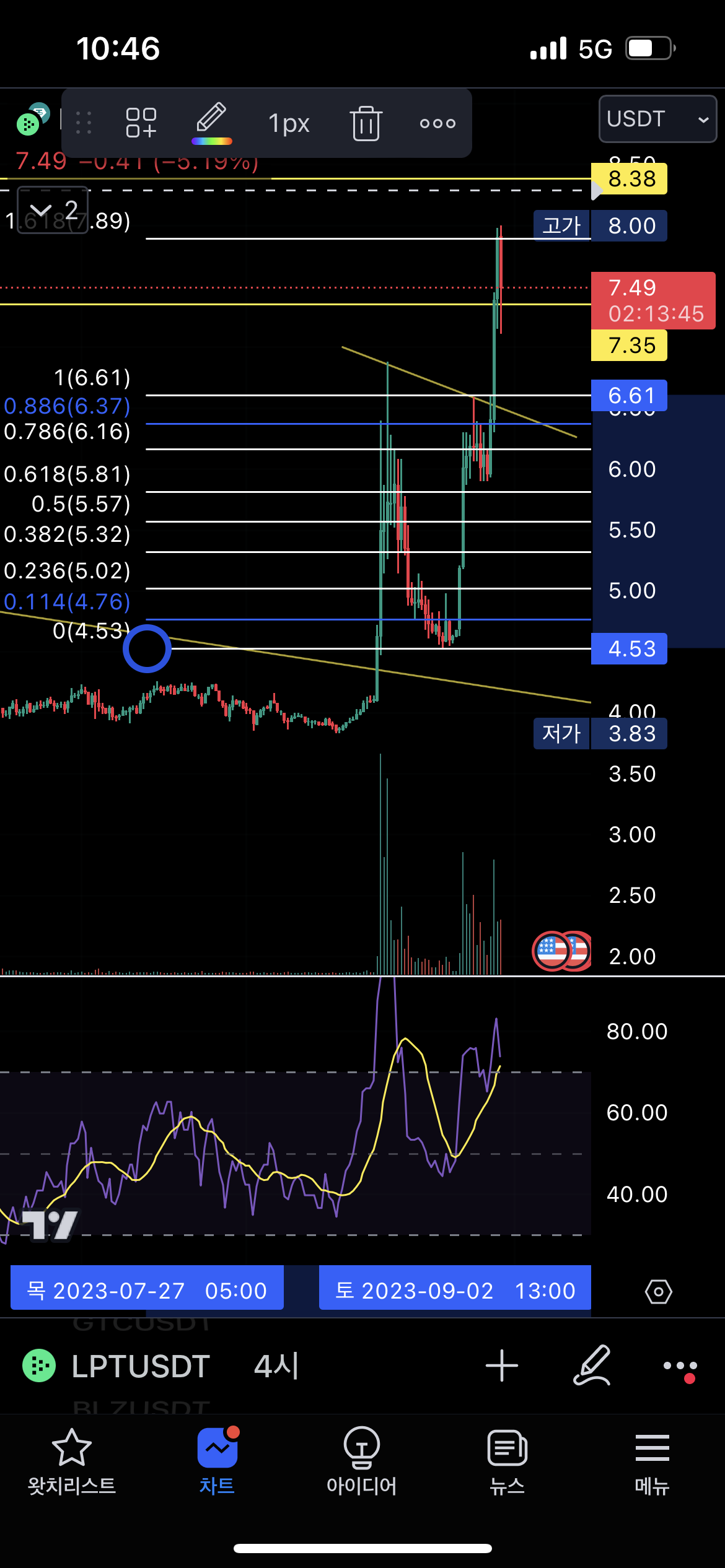725x1568 pixels.
Task: Delete the selected drawing with trash icon
Action: 366,123
